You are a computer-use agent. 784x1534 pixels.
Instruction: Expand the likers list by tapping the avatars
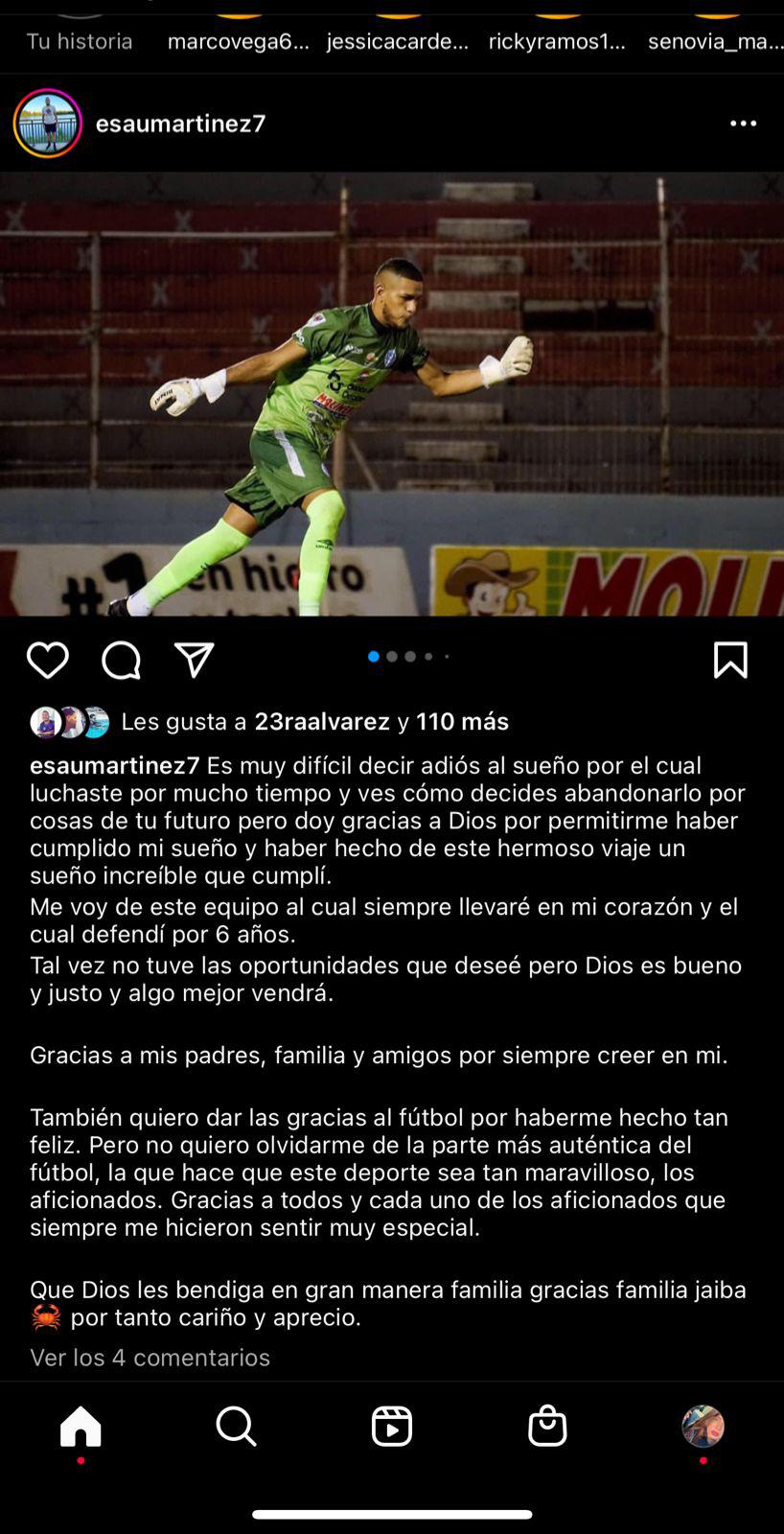69,721
